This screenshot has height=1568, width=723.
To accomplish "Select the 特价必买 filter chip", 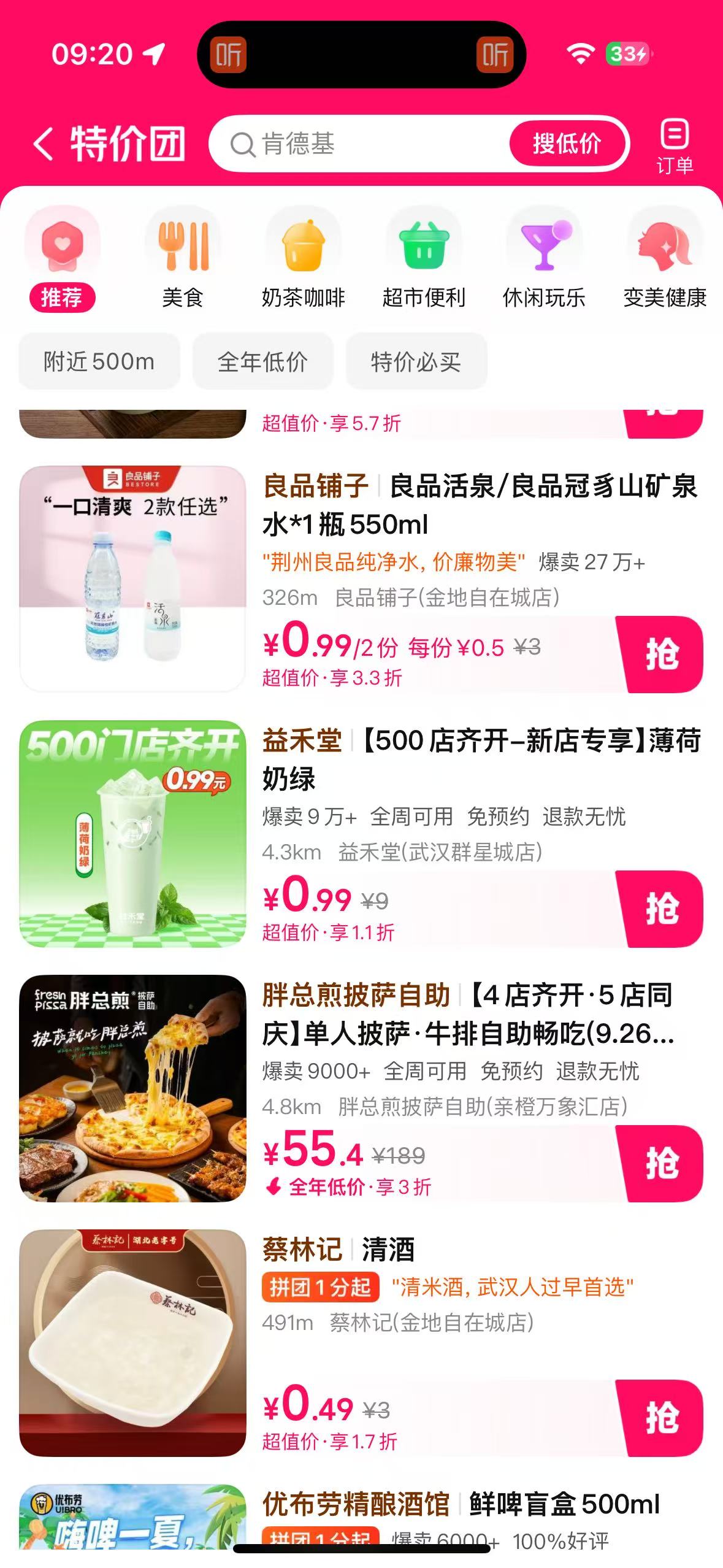I will coord(416,361).
